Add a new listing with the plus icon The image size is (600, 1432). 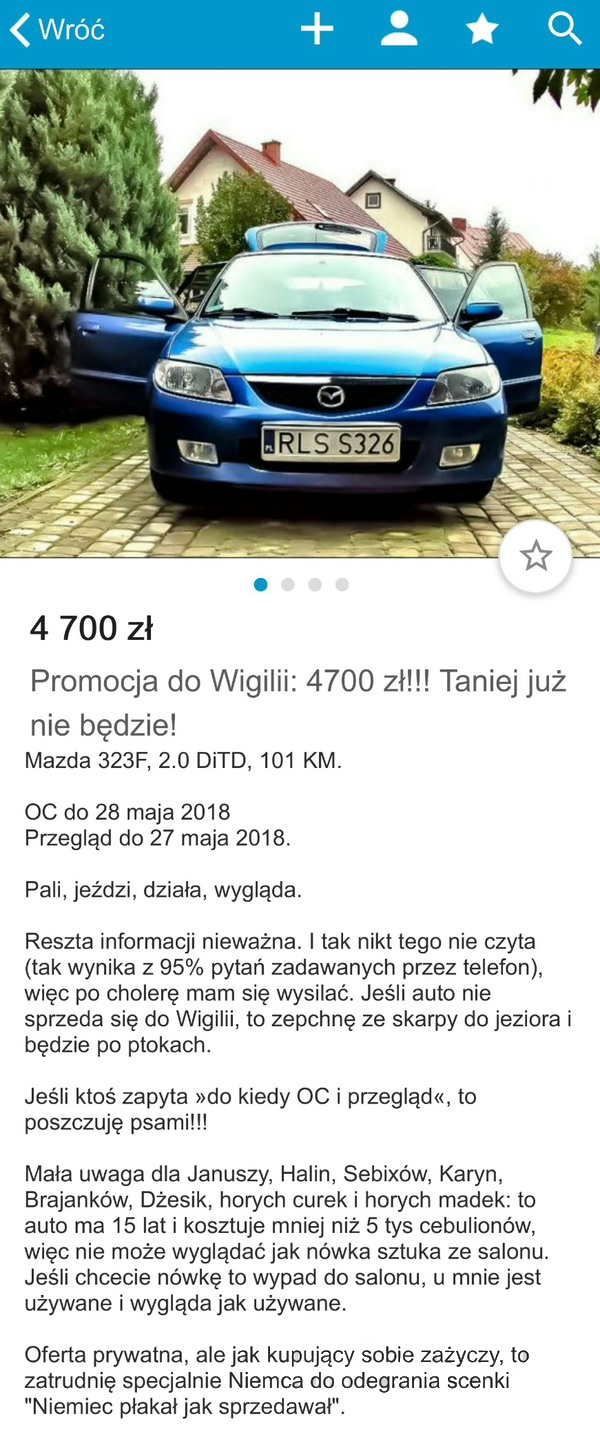click(317, 30)
